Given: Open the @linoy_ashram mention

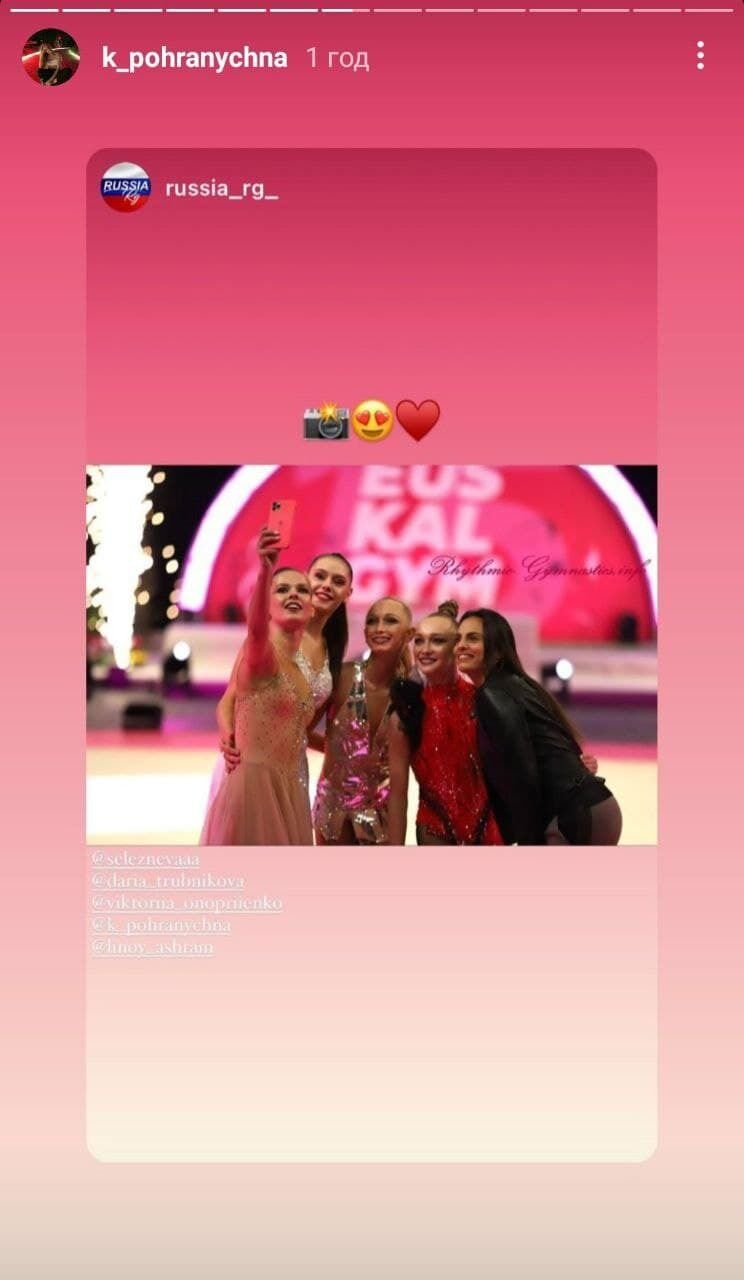Looking at the screenshot, I should [152, 948].
